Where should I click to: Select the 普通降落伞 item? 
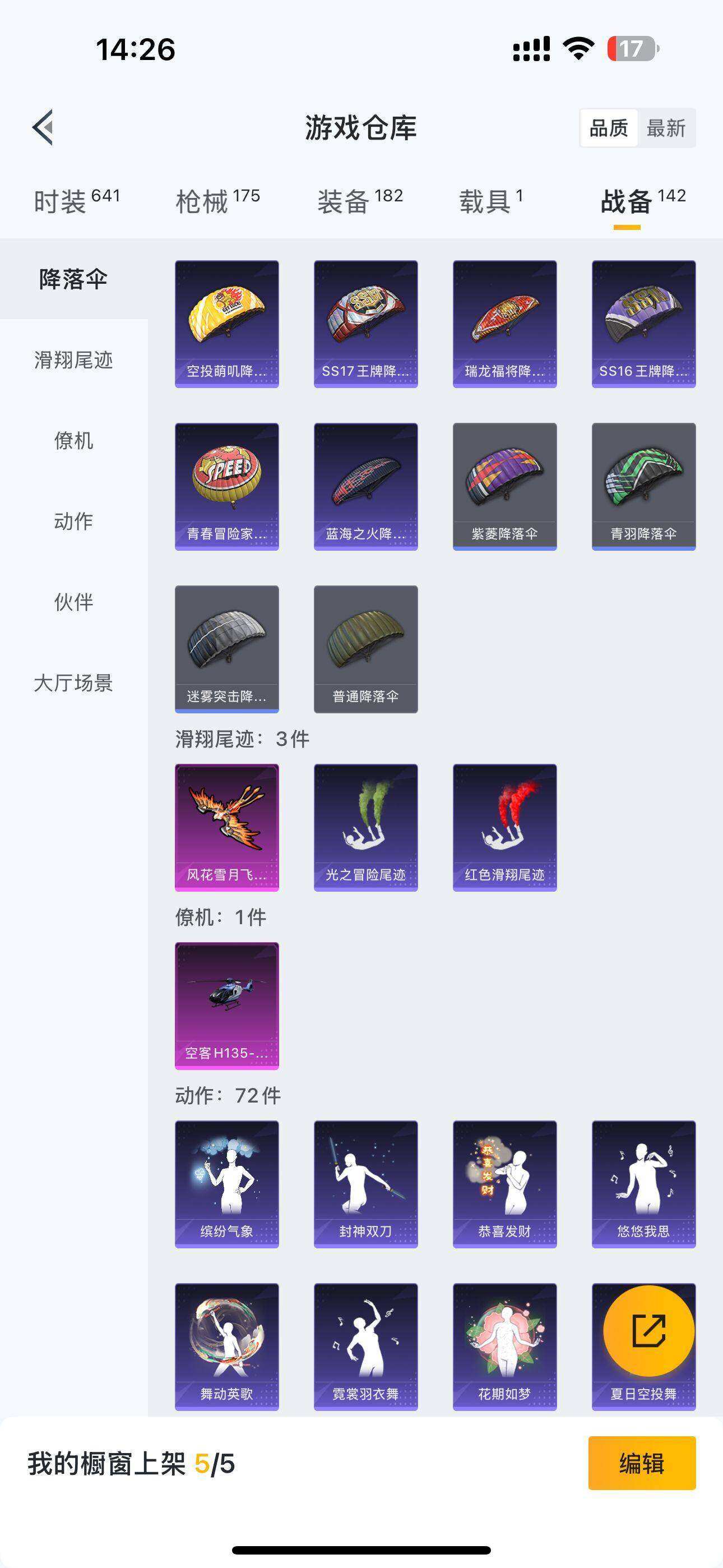click(366, 649)
